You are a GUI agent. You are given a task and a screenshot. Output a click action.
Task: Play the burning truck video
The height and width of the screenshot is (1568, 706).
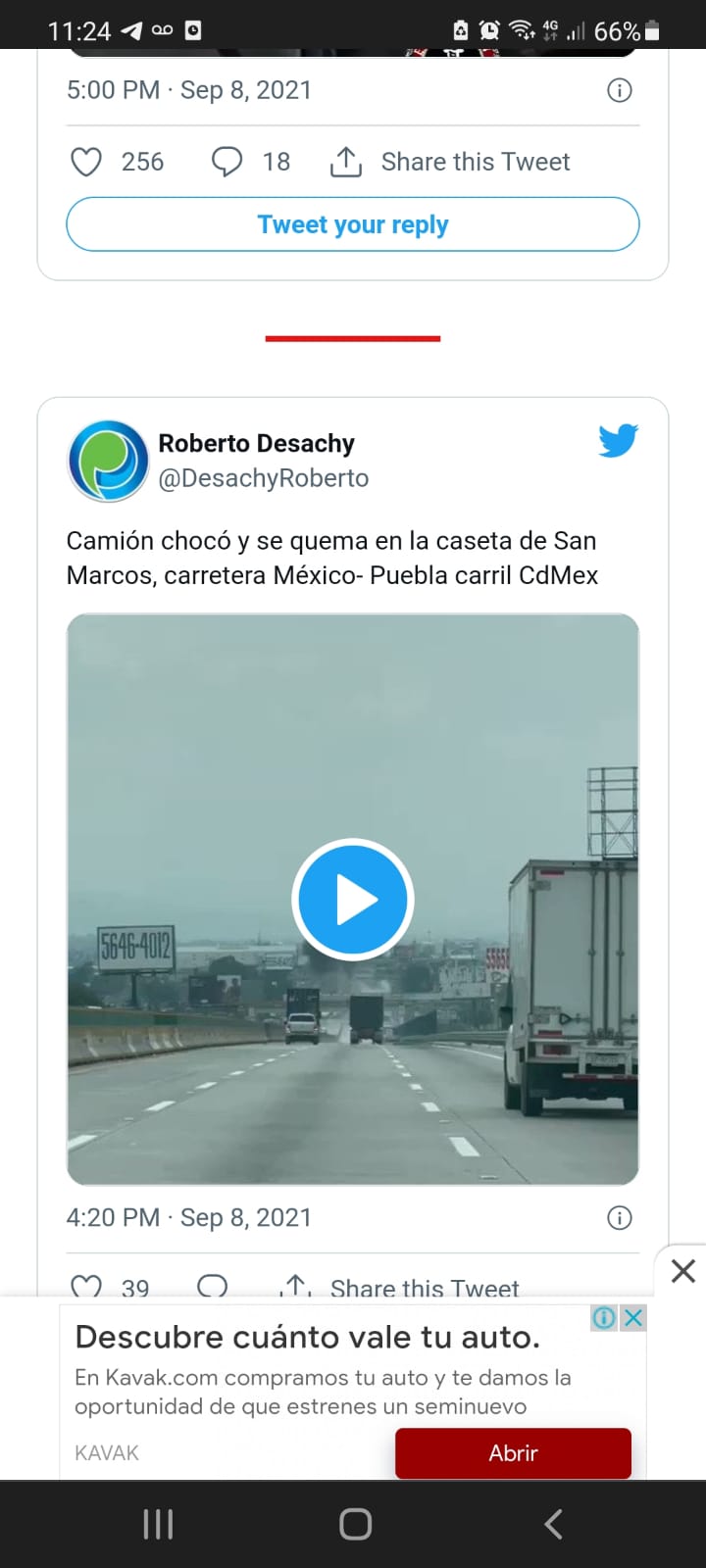[353, 900]
